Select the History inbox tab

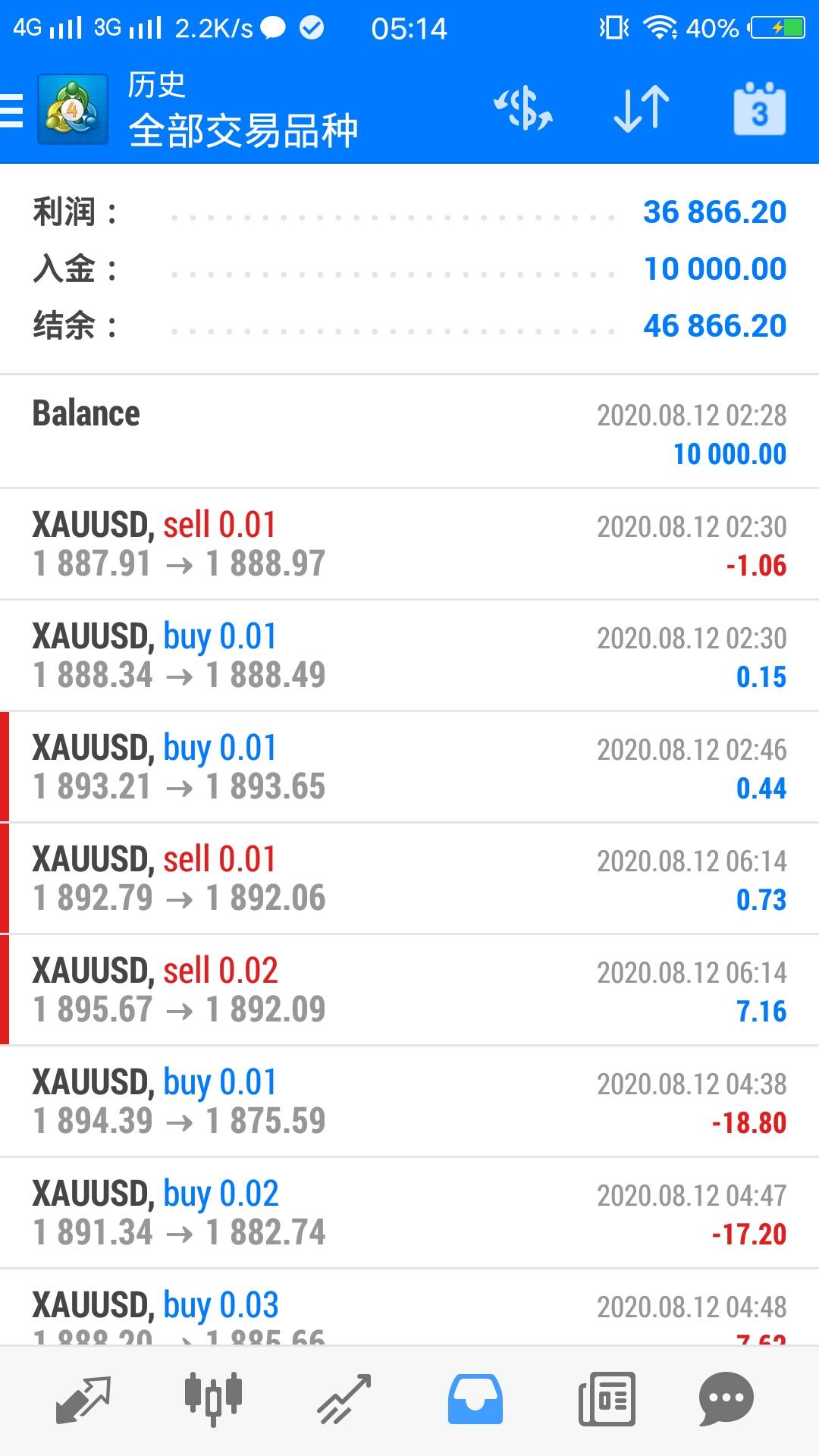click(x=475, y=1399)
